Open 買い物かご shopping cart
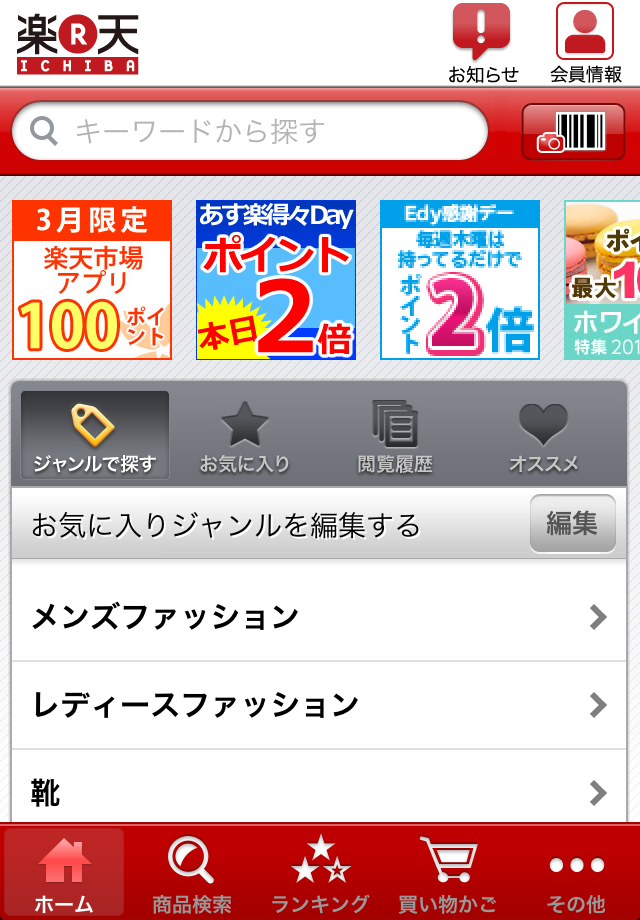 pos(447,874)
